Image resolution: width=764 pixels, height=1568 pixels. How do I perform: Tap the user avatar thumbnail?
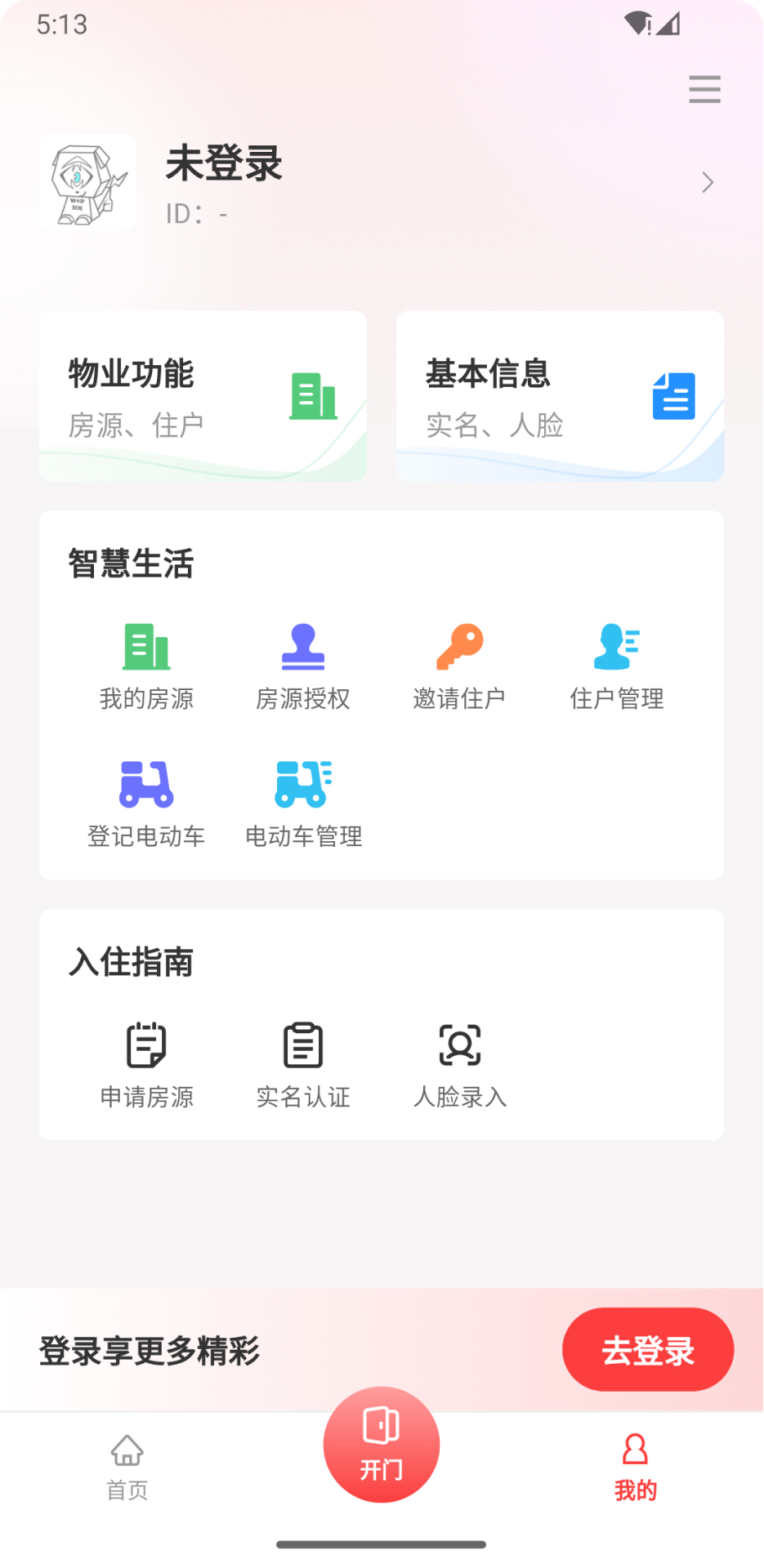87,182
